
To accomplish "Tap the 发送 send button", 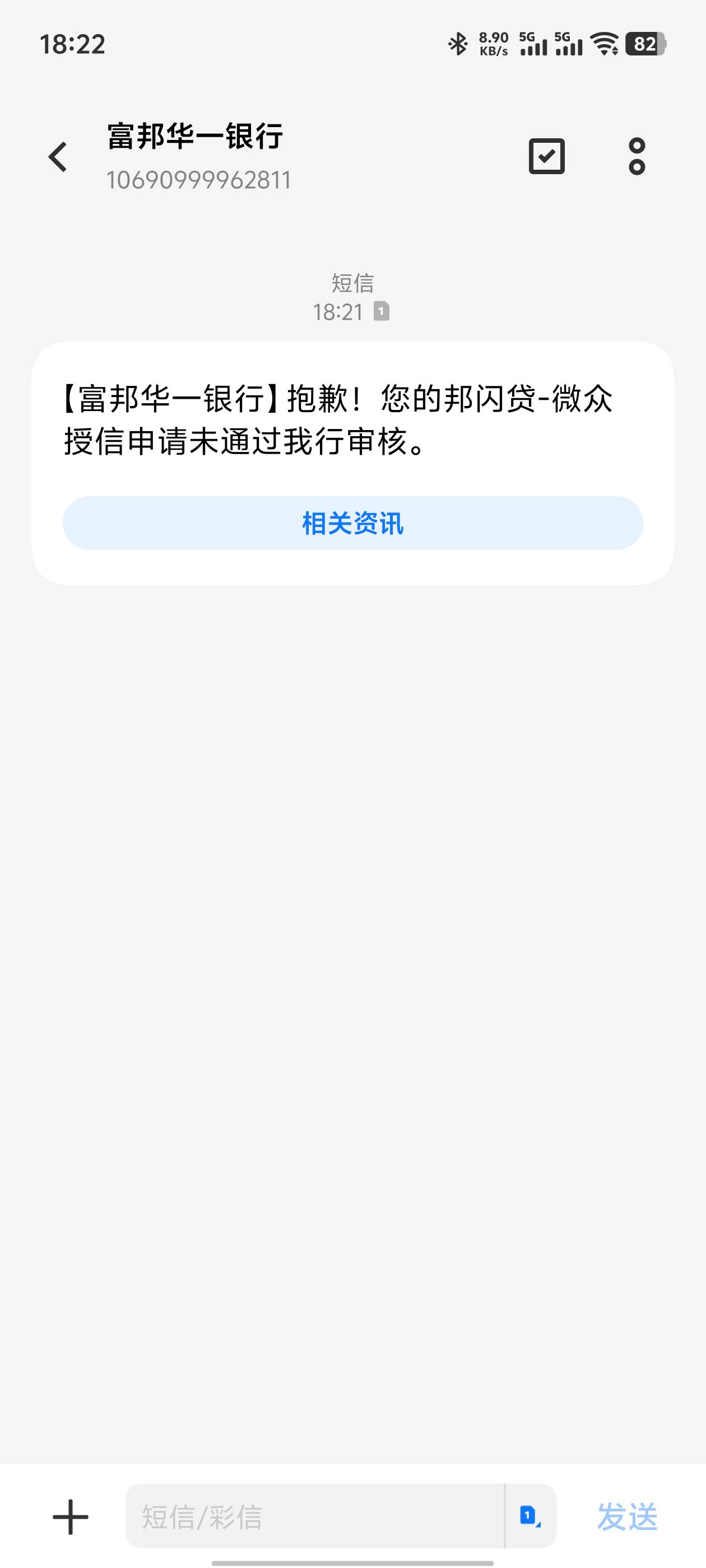I will click(x=627, y=1516).
